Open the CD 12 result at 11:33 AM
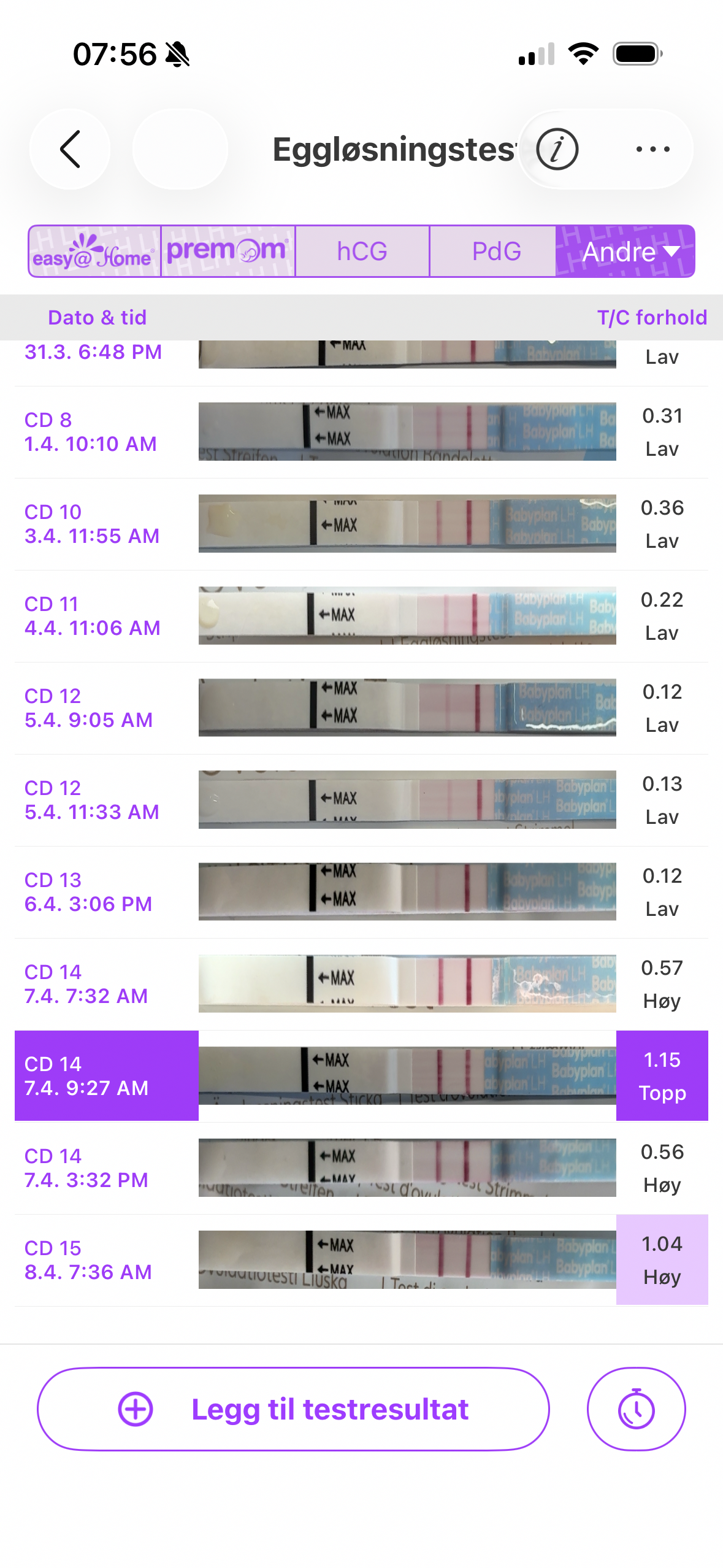Viewport: 723px width, 1568px height. click(361, 800)
